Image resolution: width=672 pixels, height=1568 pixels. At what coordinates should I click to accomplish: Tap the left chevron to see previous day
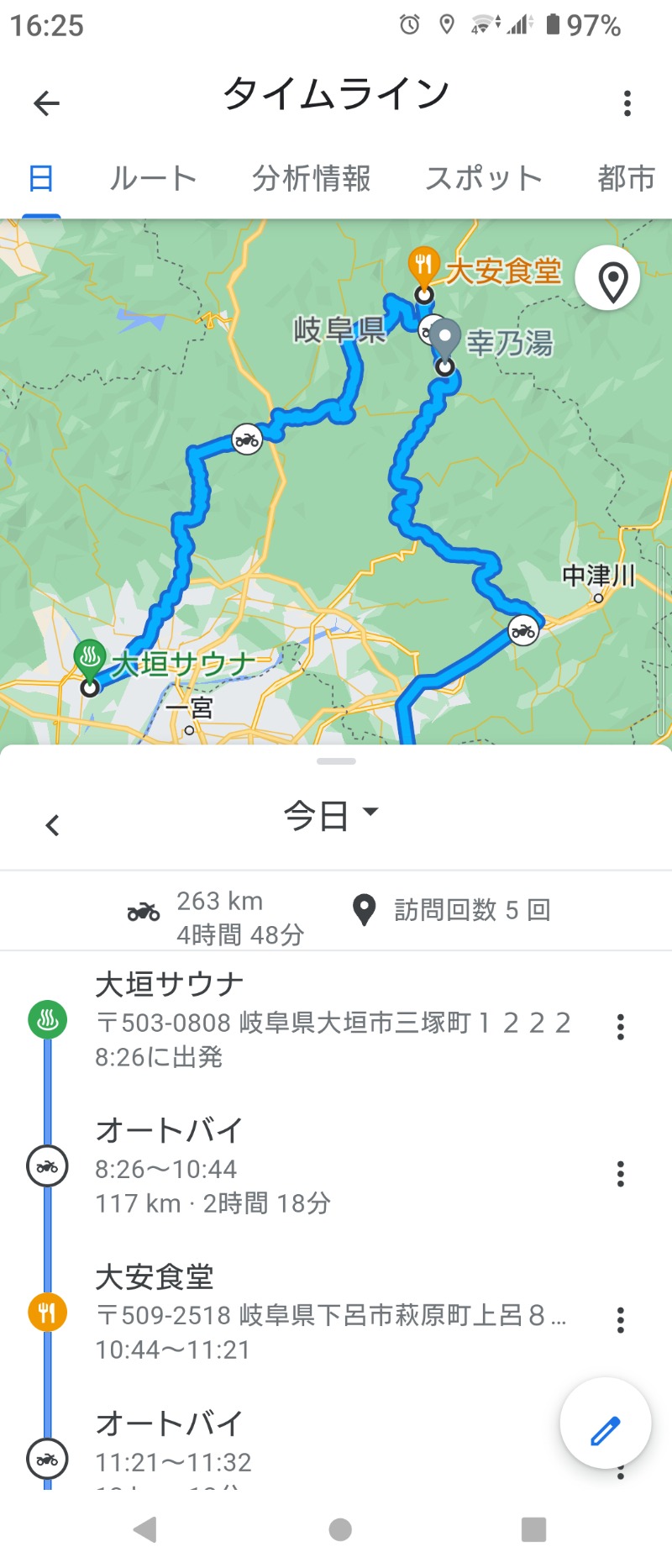[52, 825]
